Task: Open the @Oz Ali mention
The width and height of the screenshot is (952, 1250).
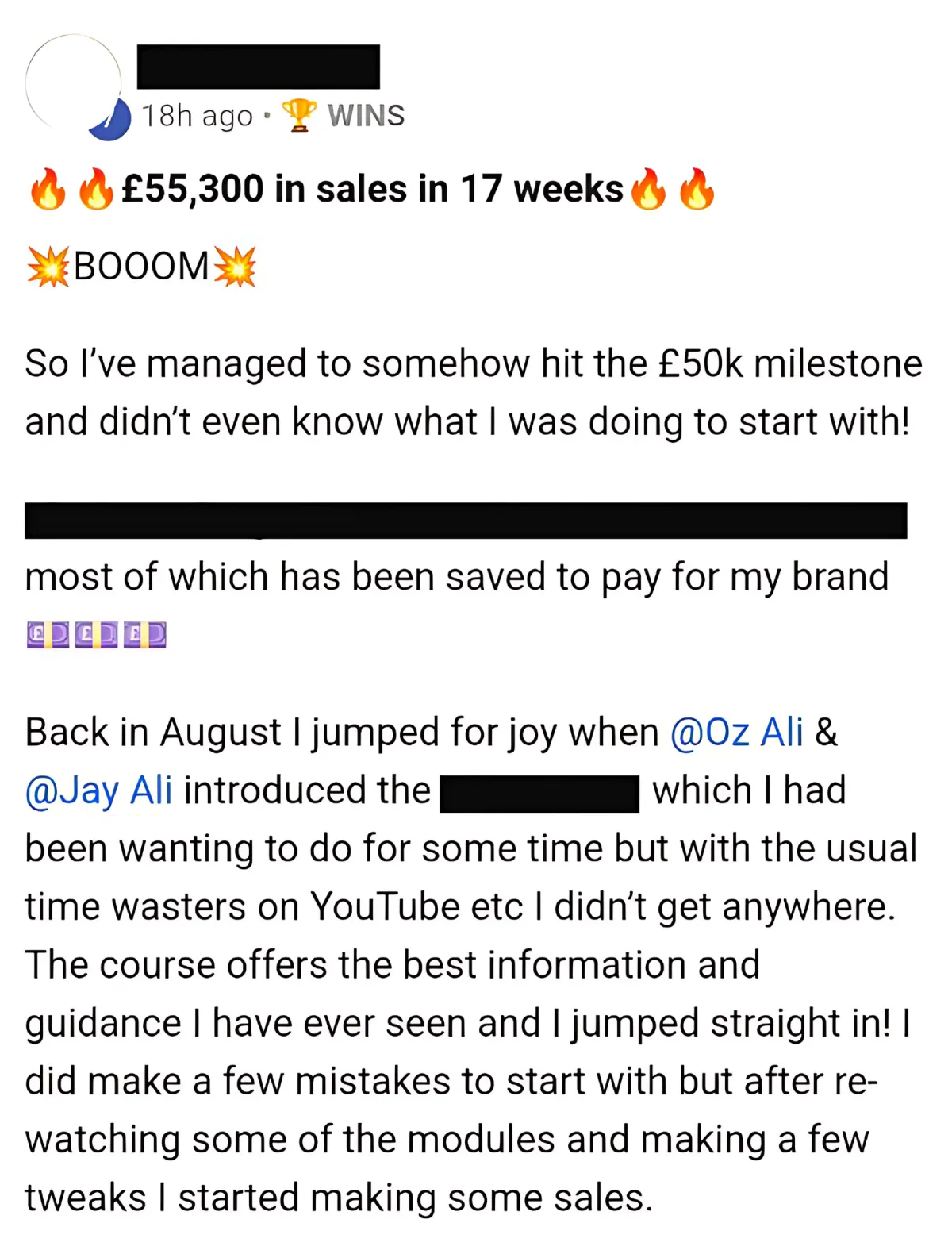Action: point(736,732)
